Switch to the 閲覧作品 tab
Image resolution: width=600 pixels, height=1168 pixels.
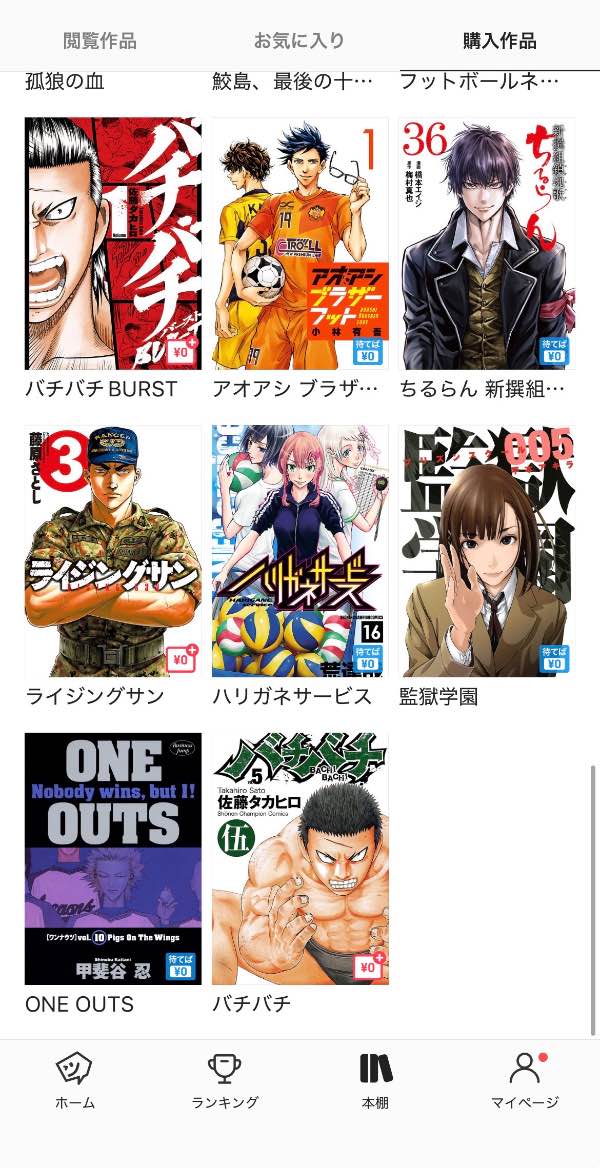pyautogui.click(x=100, y=41)
